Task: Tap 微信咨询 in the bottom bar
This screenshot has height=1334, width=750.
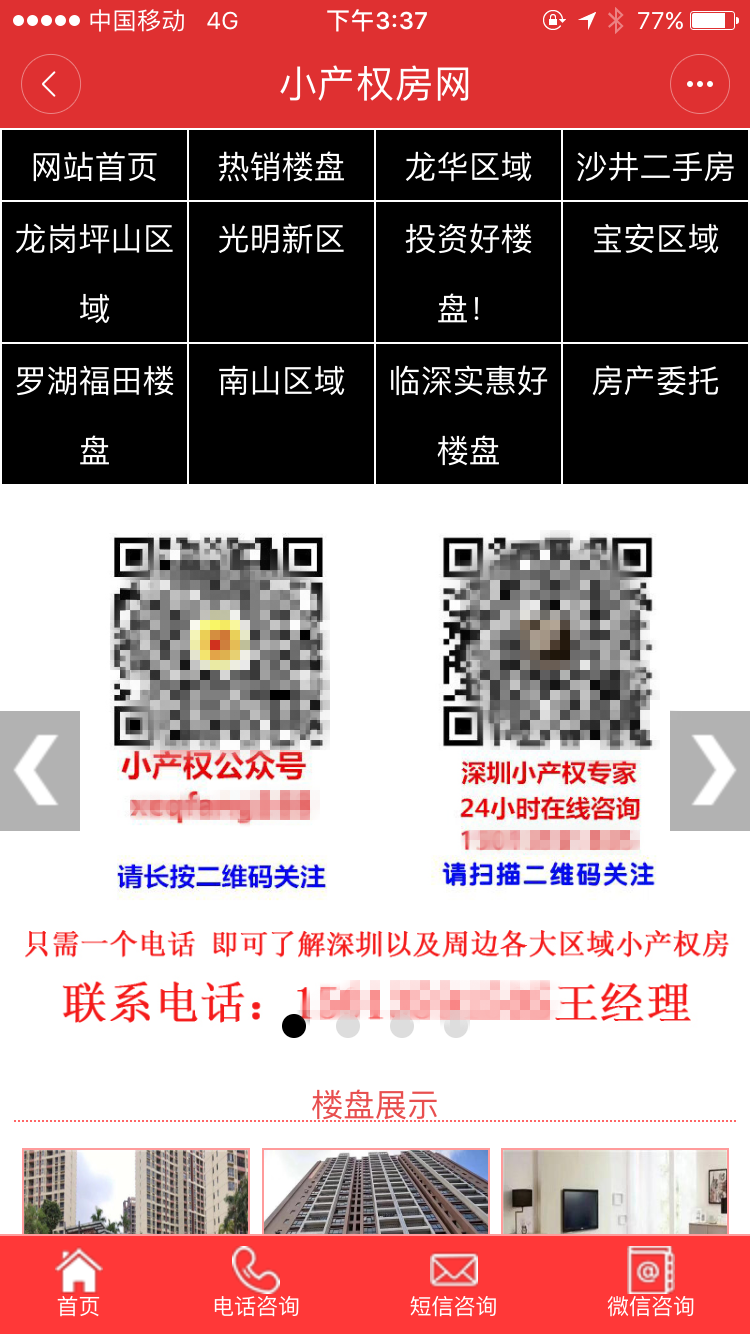Action: 650,1284
